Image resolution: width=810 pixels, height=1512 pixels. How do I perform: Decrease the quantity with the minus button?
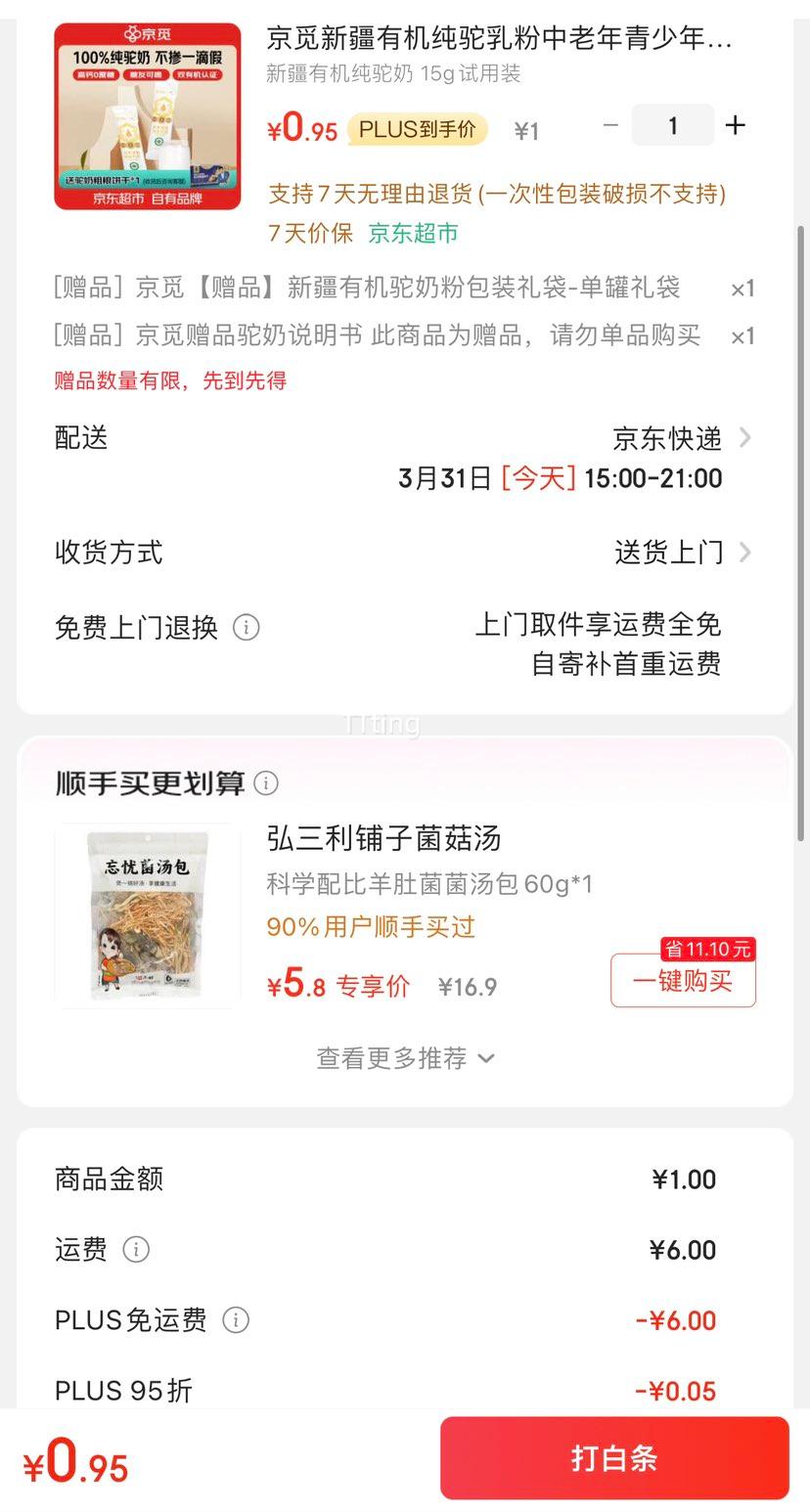click(610, 125)
